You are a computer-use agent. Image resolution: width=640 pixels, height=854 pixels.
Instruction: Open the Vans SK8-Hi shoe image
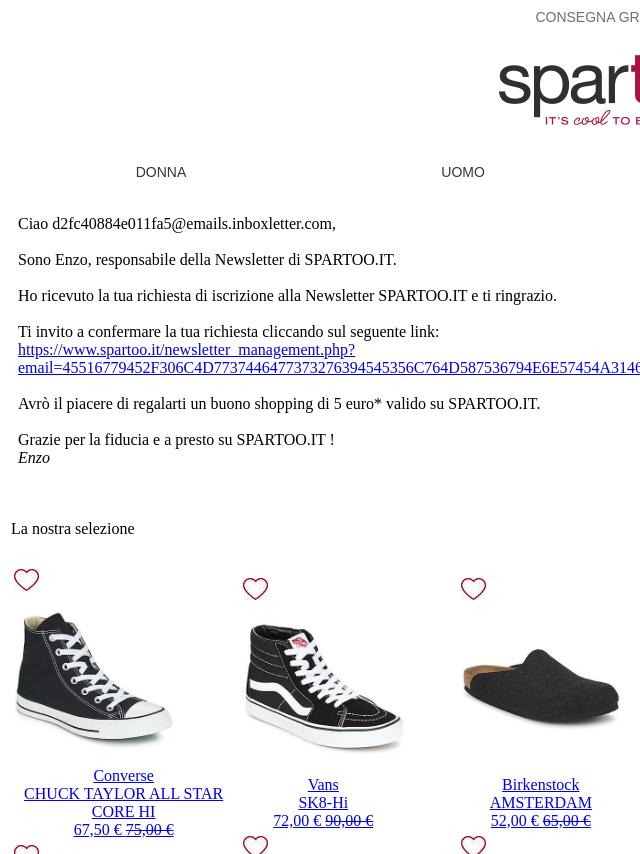(x=323, y=686)
